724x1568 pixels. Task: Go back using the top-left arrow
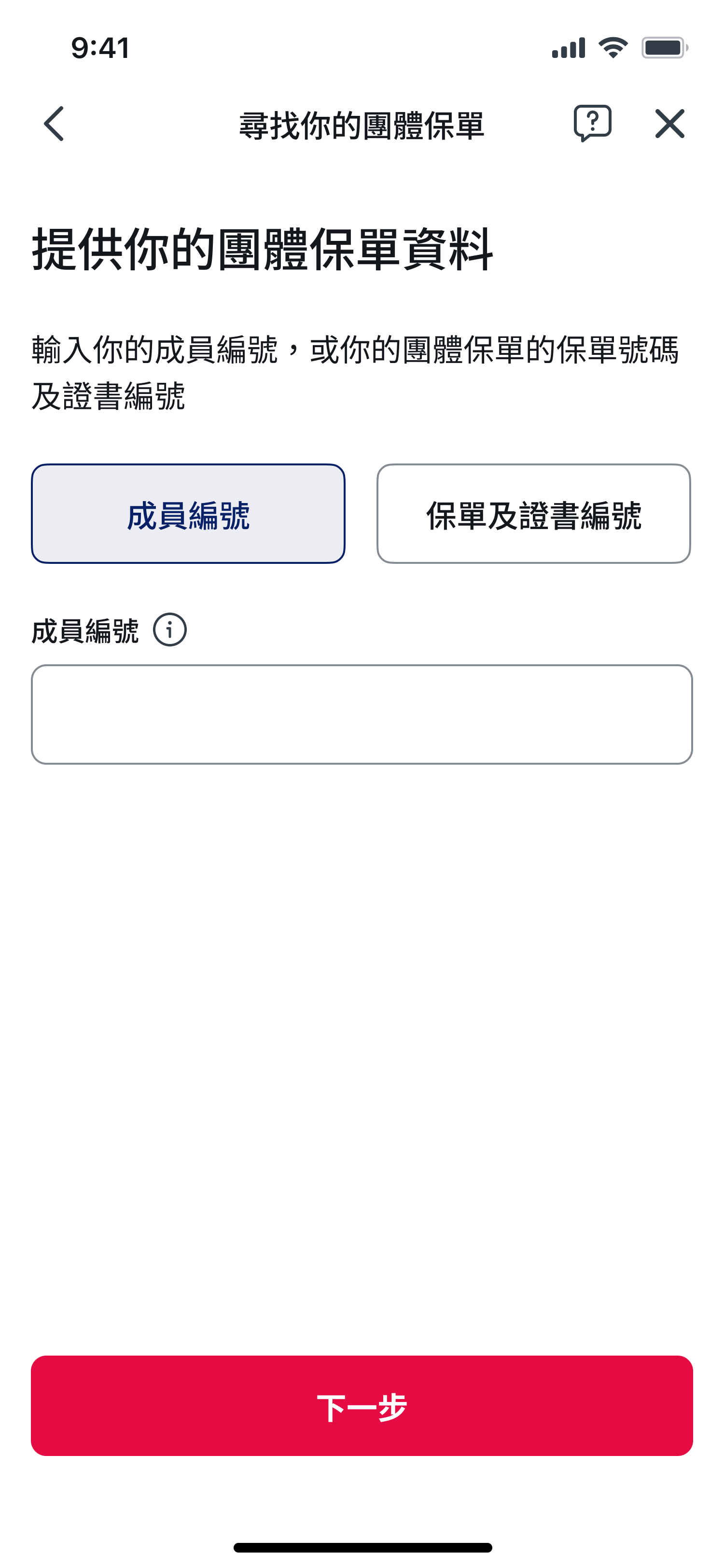pyautogui.click(x=54, y=124)
